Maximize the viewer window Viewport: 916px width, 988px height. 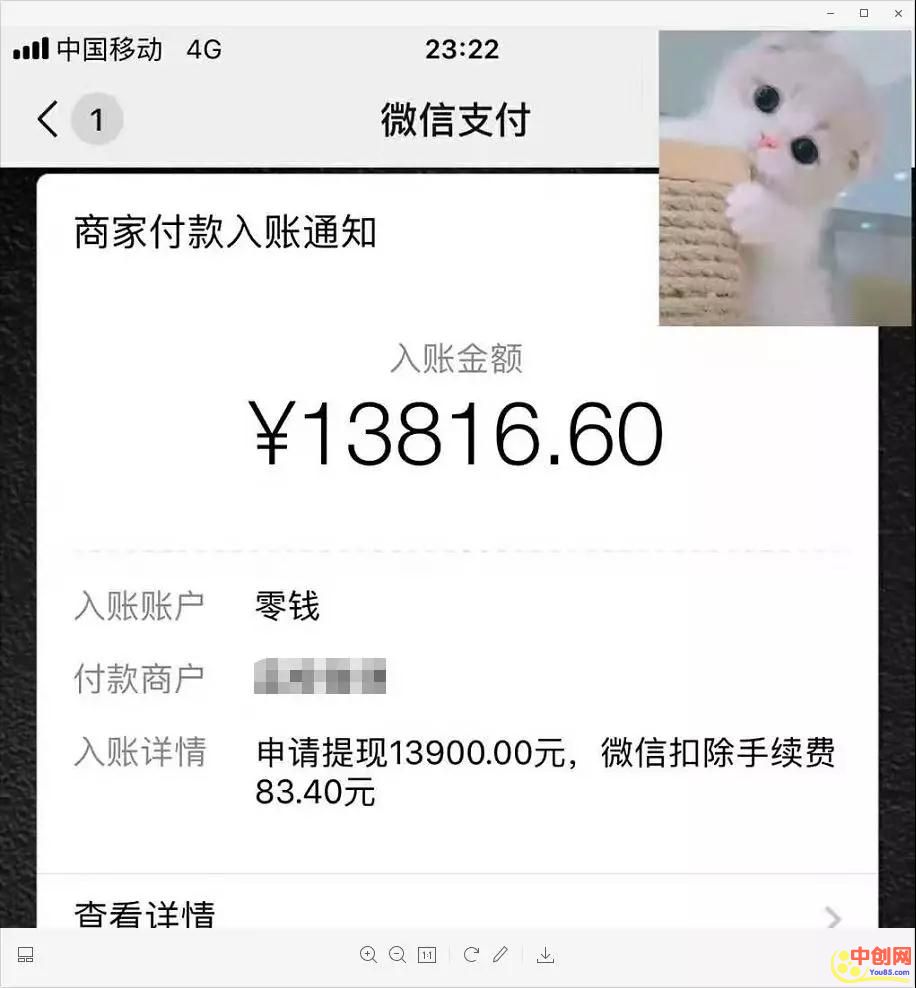coord(864,13)
